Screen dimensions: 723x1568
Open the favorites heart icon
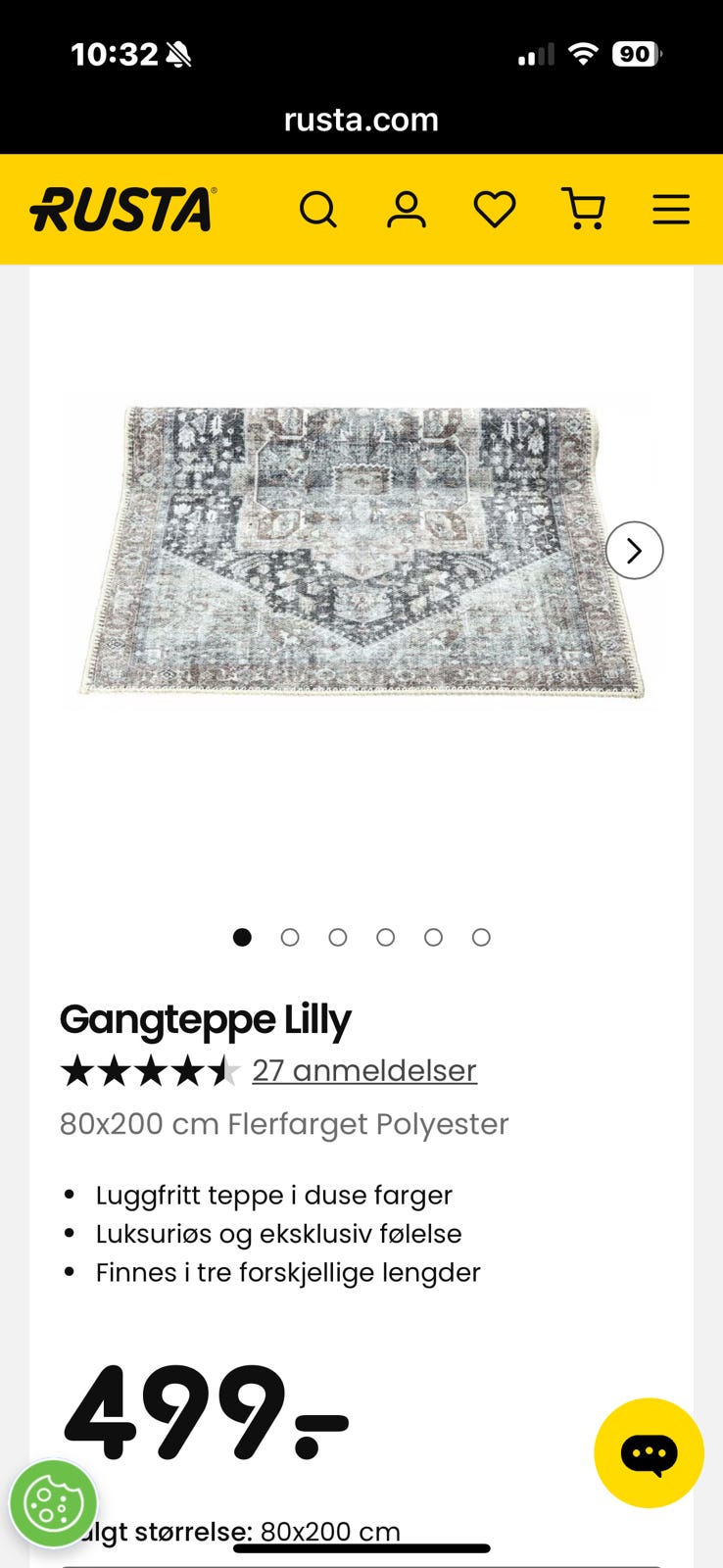tap(495, 209)
